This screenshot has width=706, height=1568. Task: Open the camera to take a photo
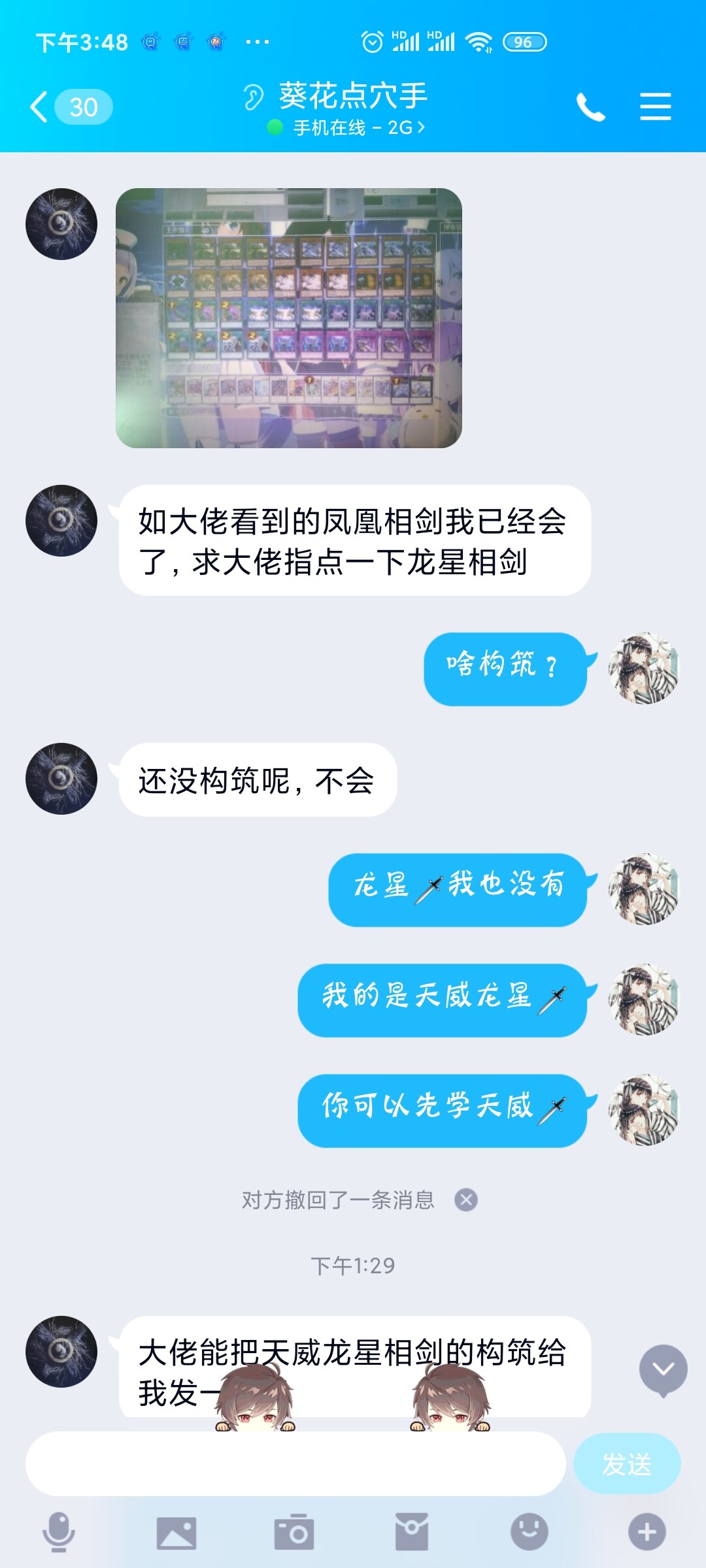click(x=294, y=1531)
